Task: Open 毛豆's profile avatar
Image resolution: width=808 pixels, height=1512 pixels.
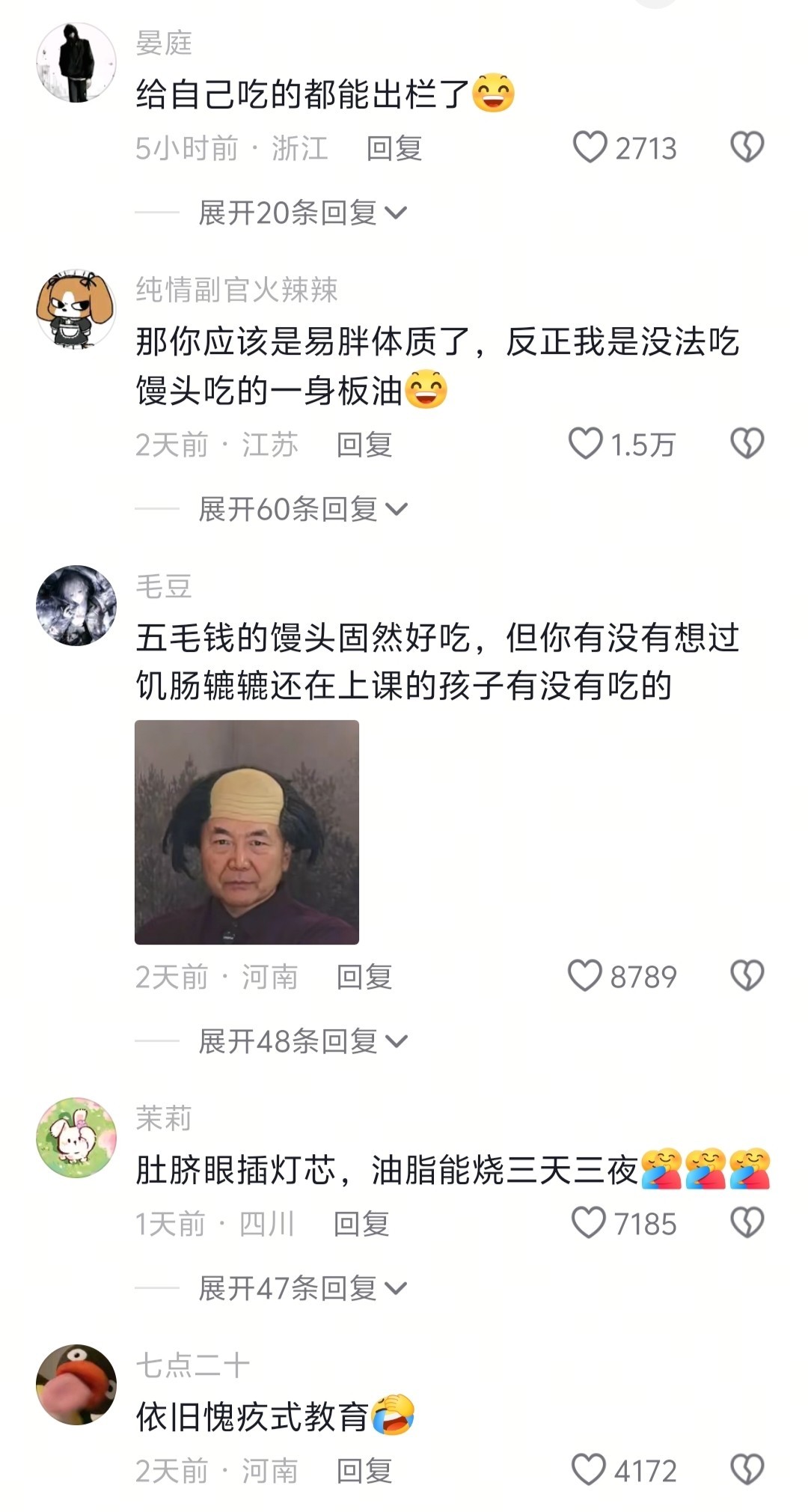Action: point(76,605)
